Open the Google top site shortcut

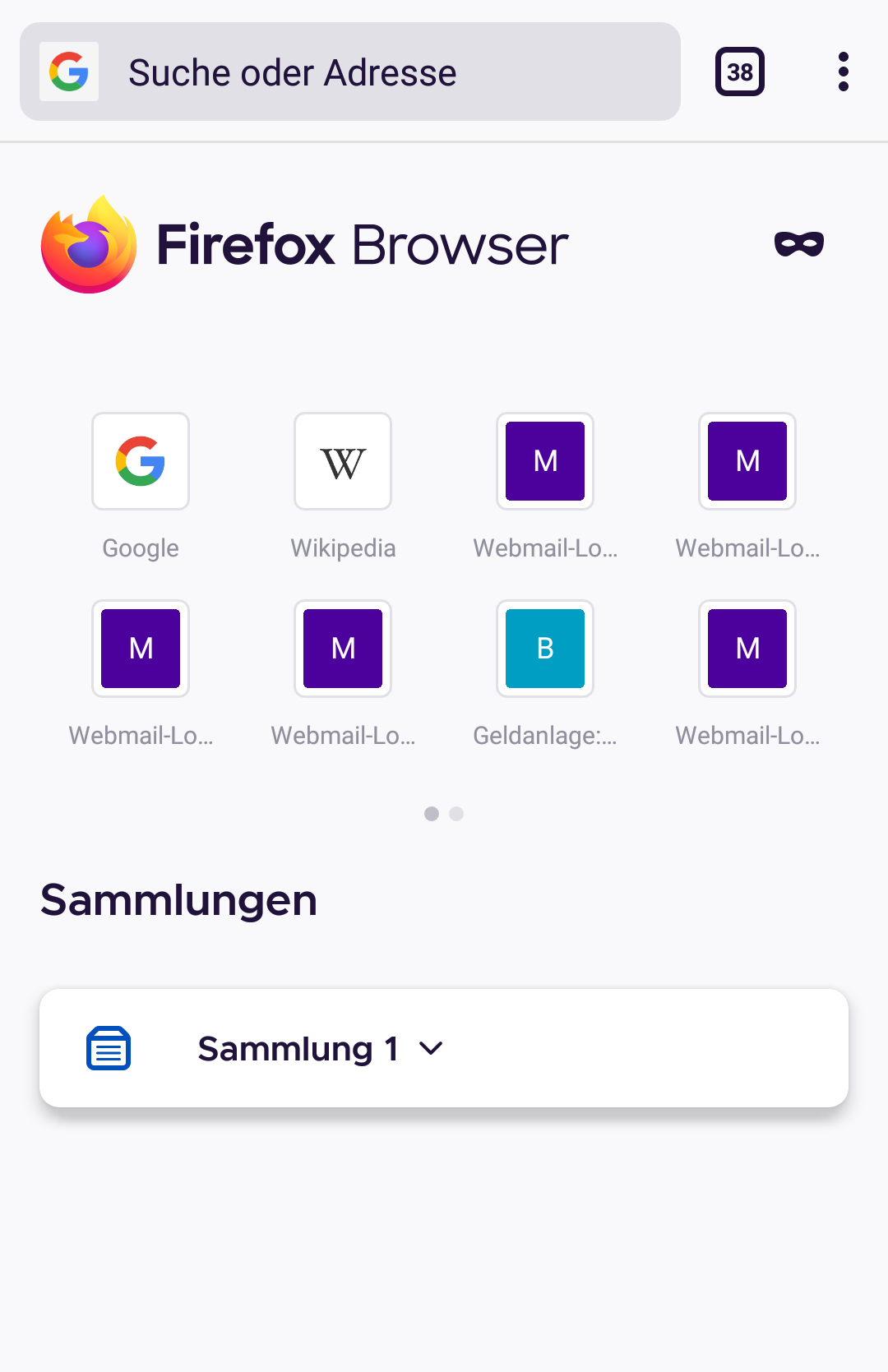[141, 462]
